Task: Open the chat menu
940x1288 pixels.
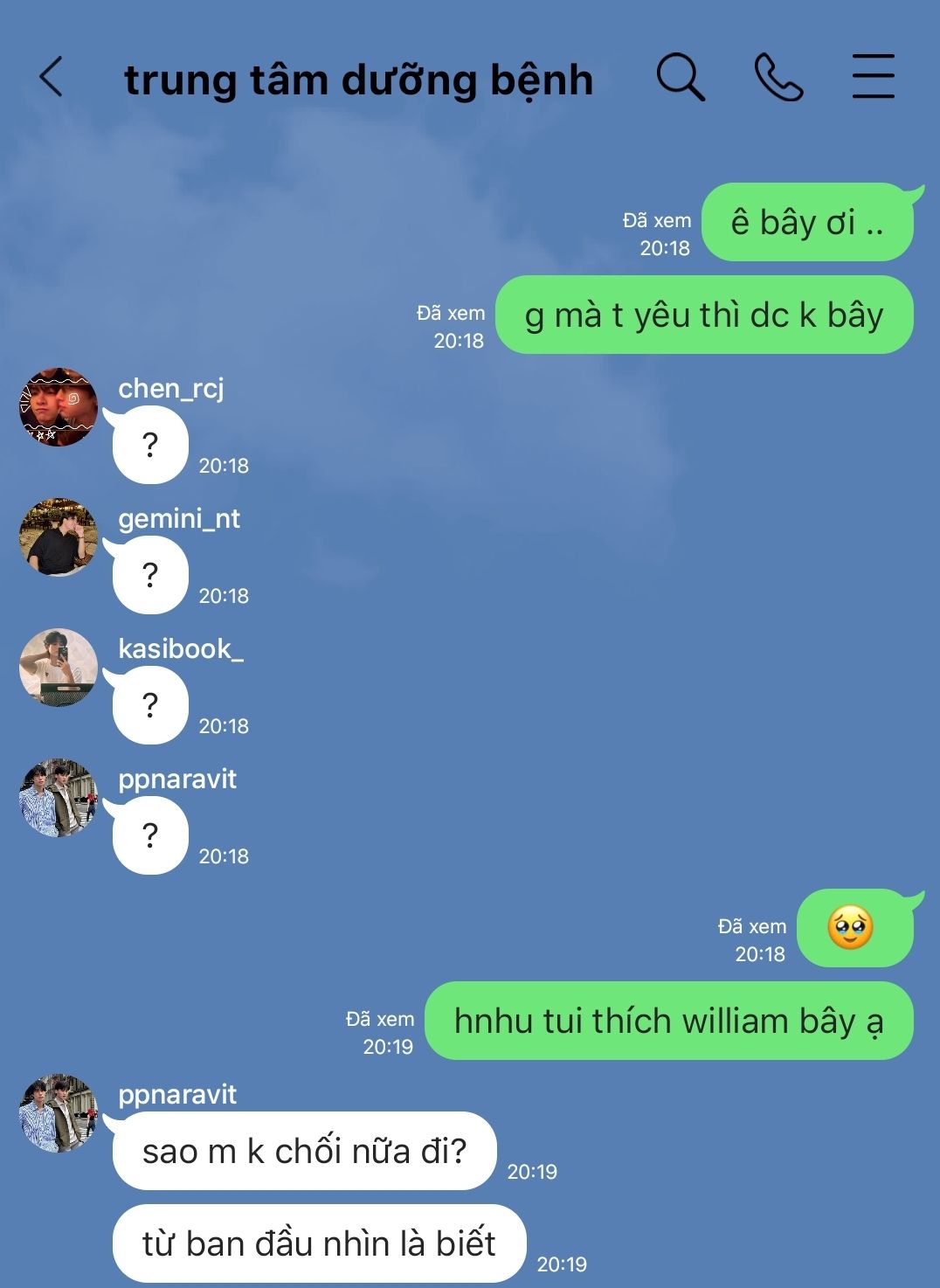Action: pyautogui.click(x=873, y=77)
